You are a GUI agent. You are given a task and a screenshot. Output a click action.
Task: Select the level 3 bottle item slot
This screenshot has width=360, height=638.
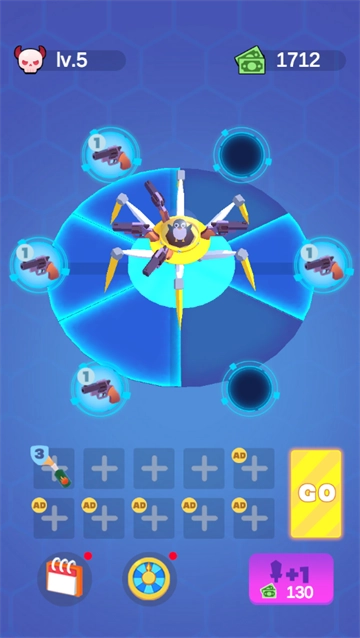pos(54,468)
